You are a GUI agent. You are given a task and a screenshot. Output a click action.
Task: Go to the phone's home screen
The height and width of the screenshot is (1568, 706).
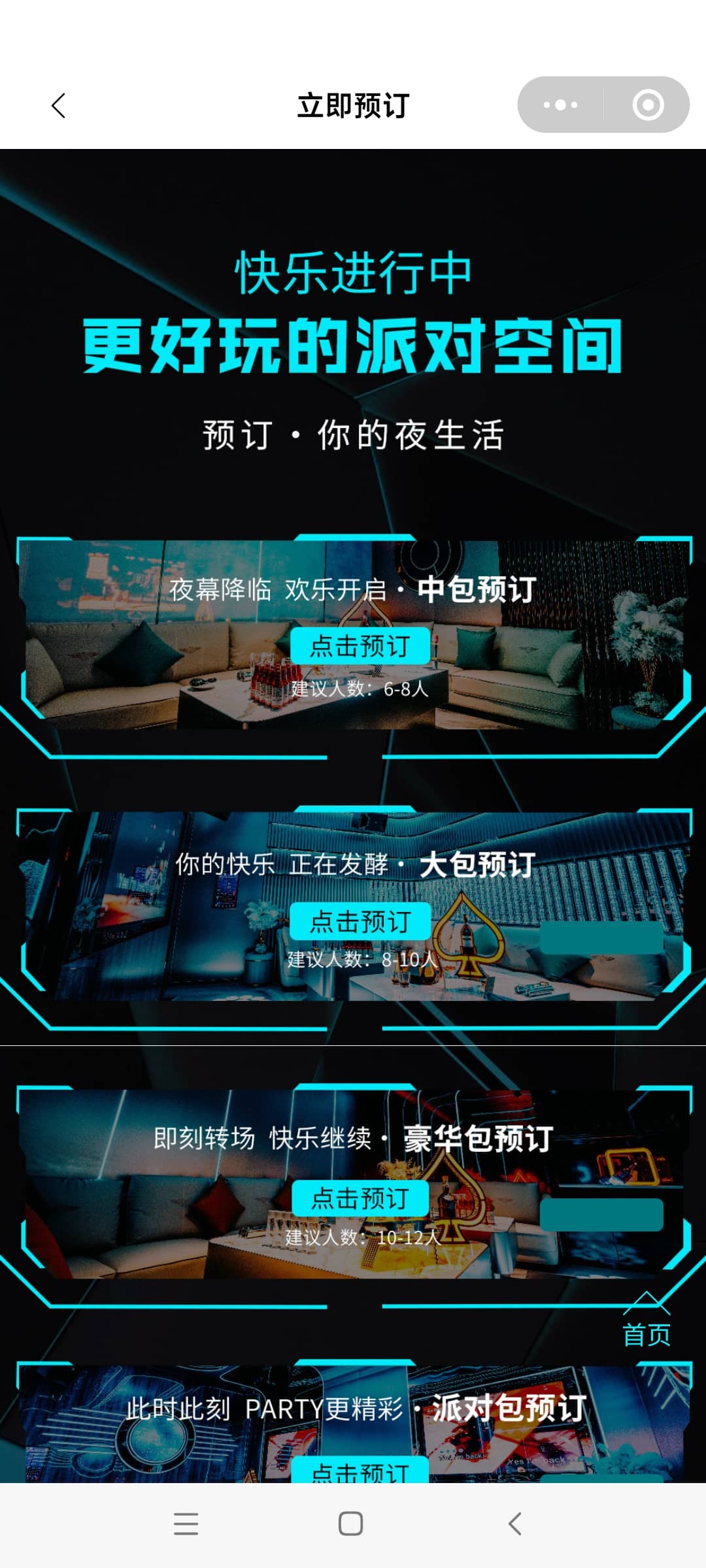(x=351, y=1524)
